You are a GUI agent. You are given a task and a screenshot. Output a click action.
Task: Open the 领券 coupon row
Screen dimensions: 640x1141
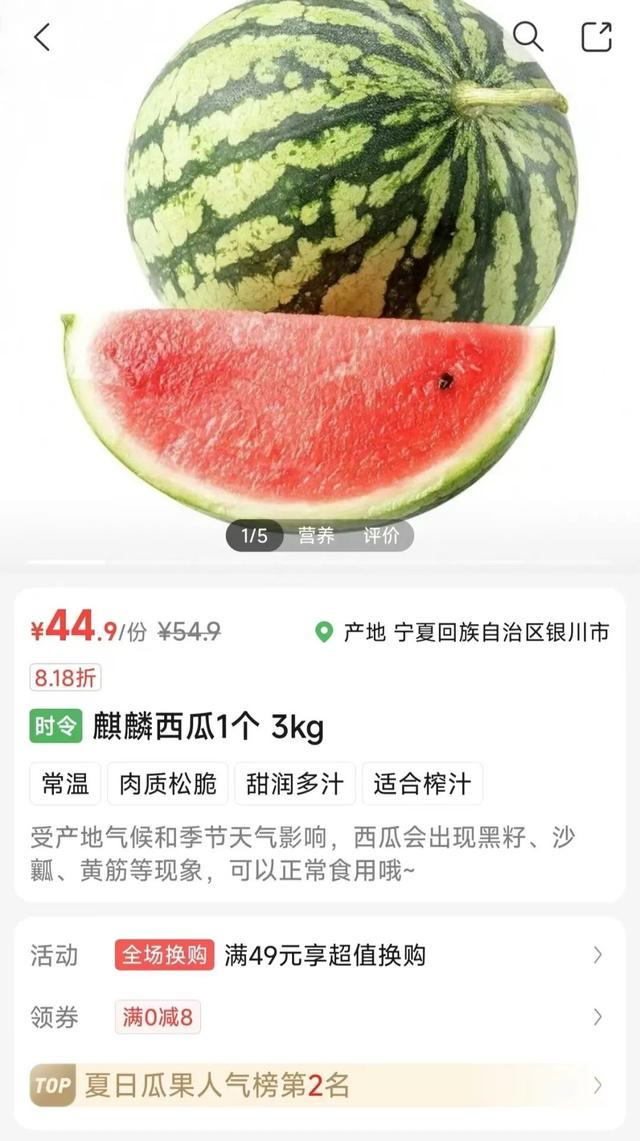click(320, 1018)
